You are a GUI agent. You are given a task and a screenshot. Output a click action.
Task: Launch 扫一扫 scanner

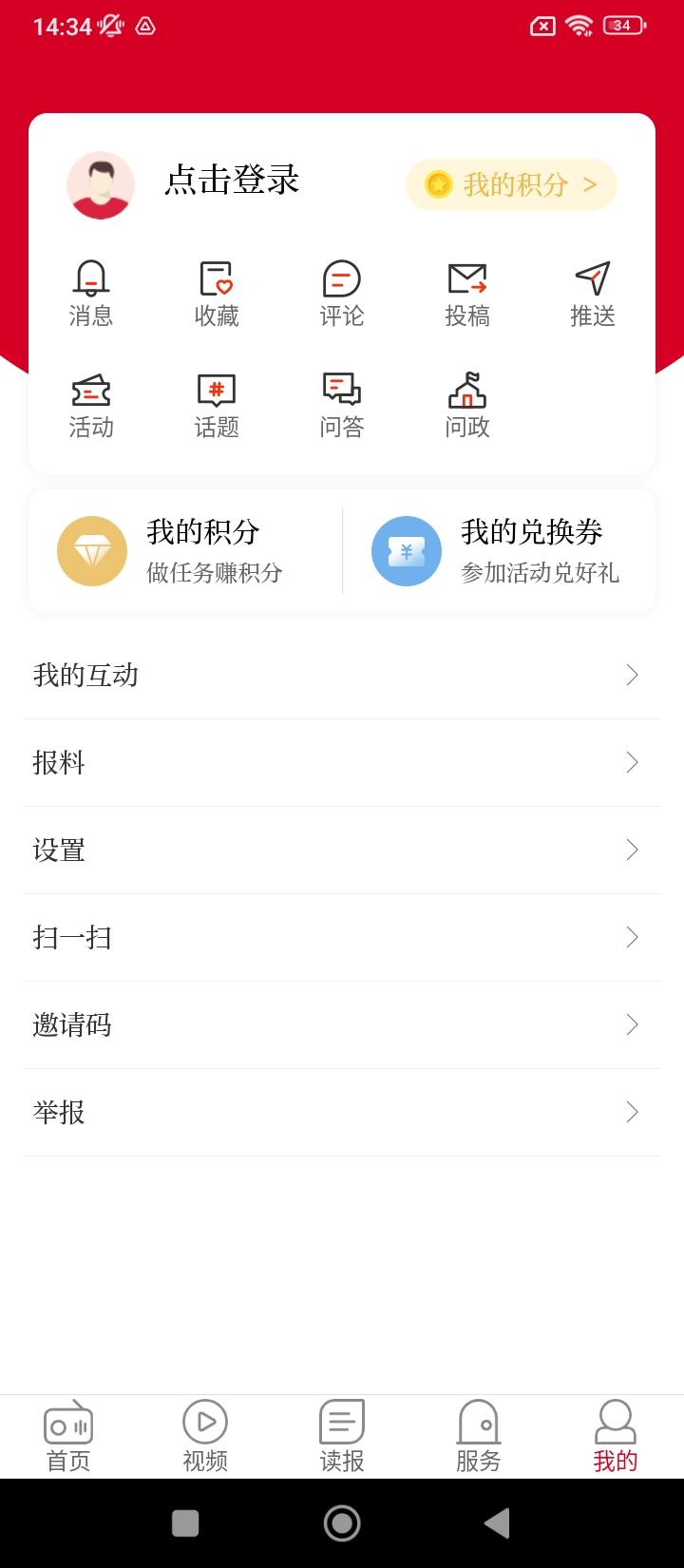342,938
